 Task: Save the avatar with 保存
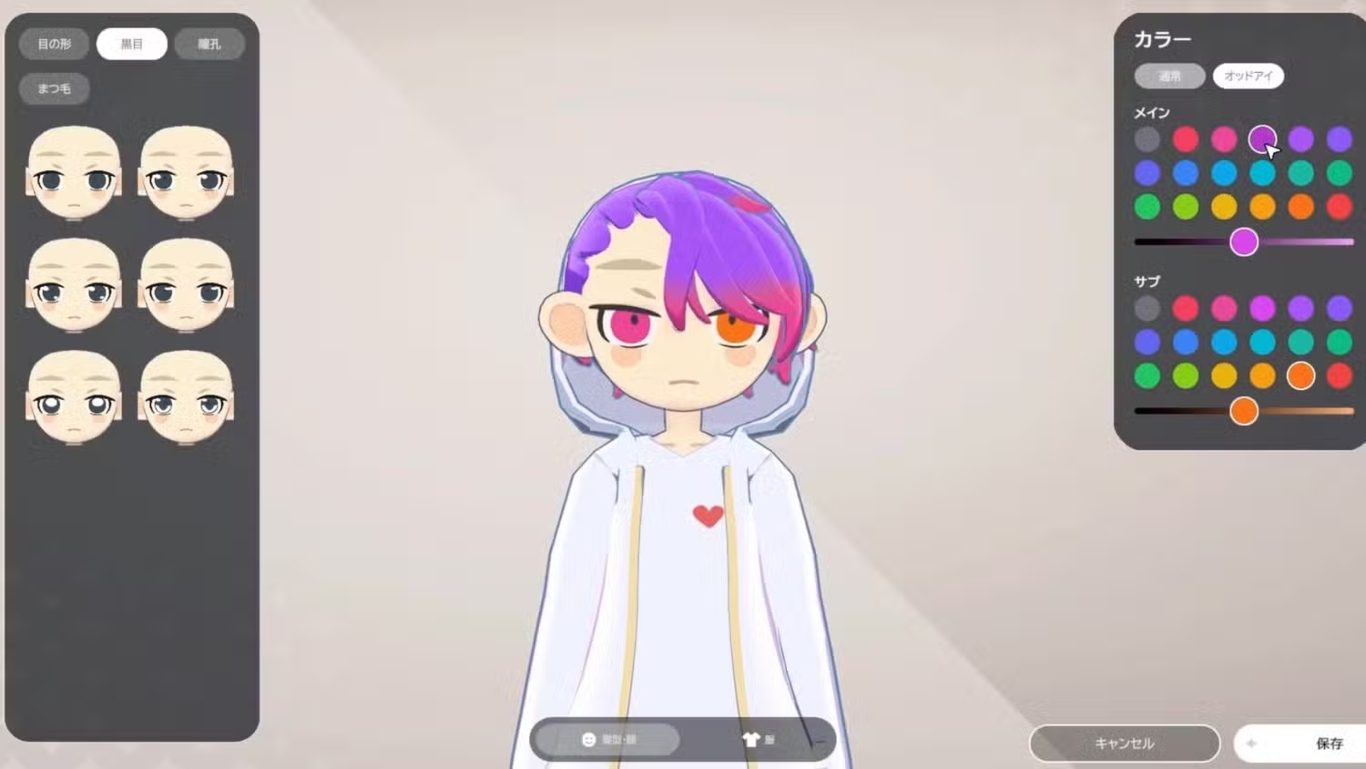tap(1310, 743)
